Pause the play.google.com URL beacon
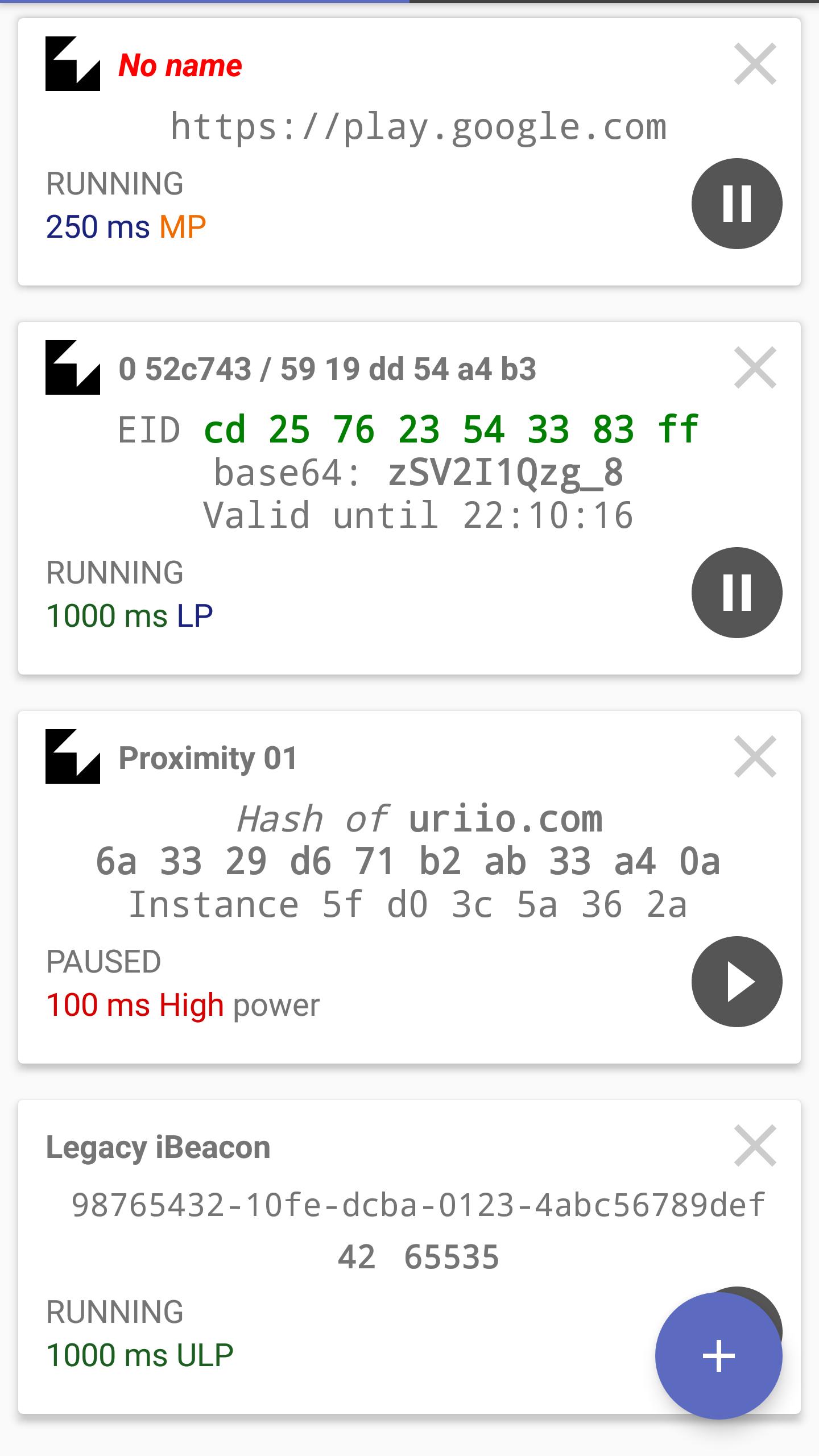This screenshot has height=1456, width=819. tap(737, 203)
